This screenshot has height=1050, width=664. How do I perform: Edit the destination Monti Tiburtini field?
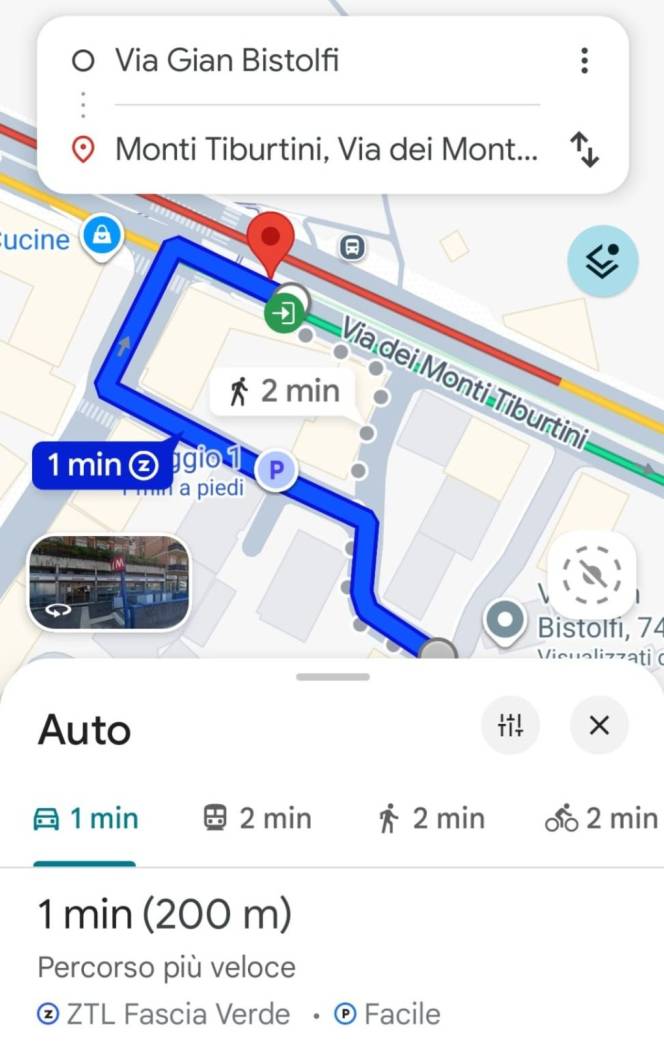point(325,150)
